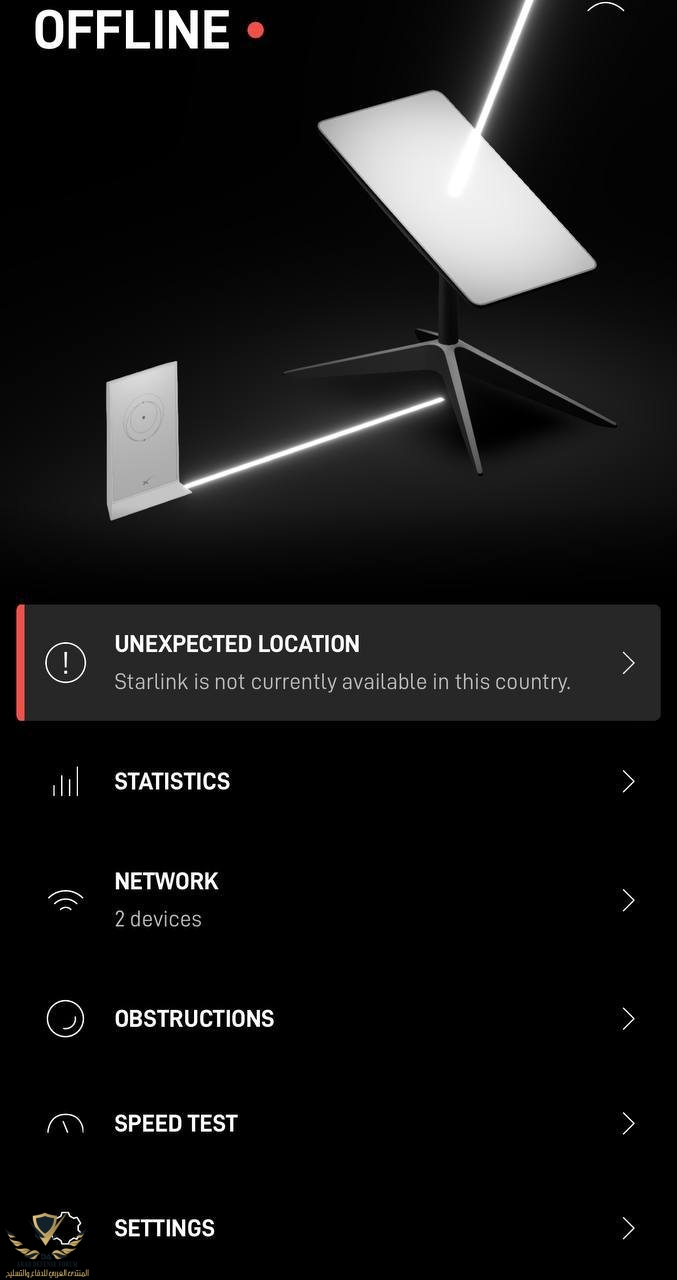Open the Unexpected Location alert
The image size is (677, 1280).
338,662
